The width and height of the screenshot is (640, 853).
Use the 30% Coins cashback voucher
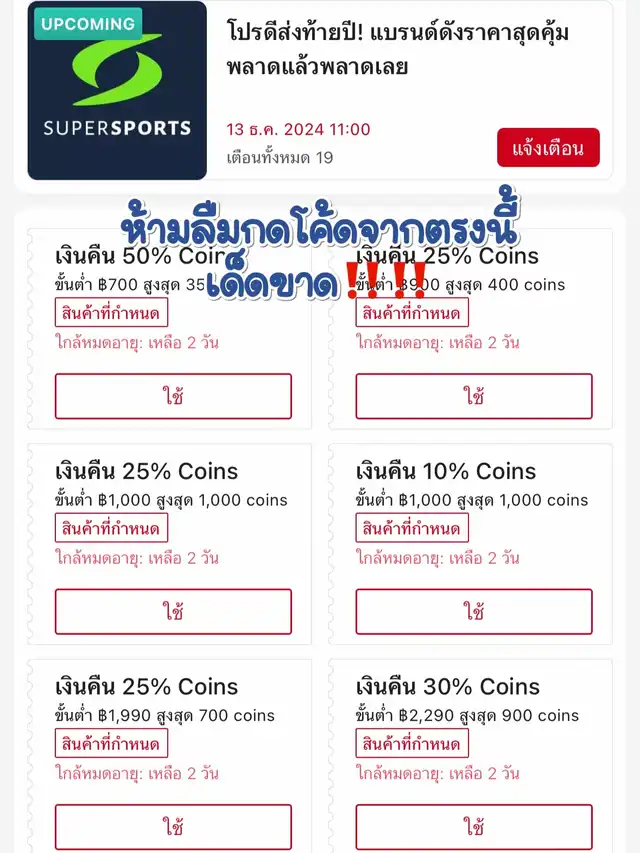[474, 827]
